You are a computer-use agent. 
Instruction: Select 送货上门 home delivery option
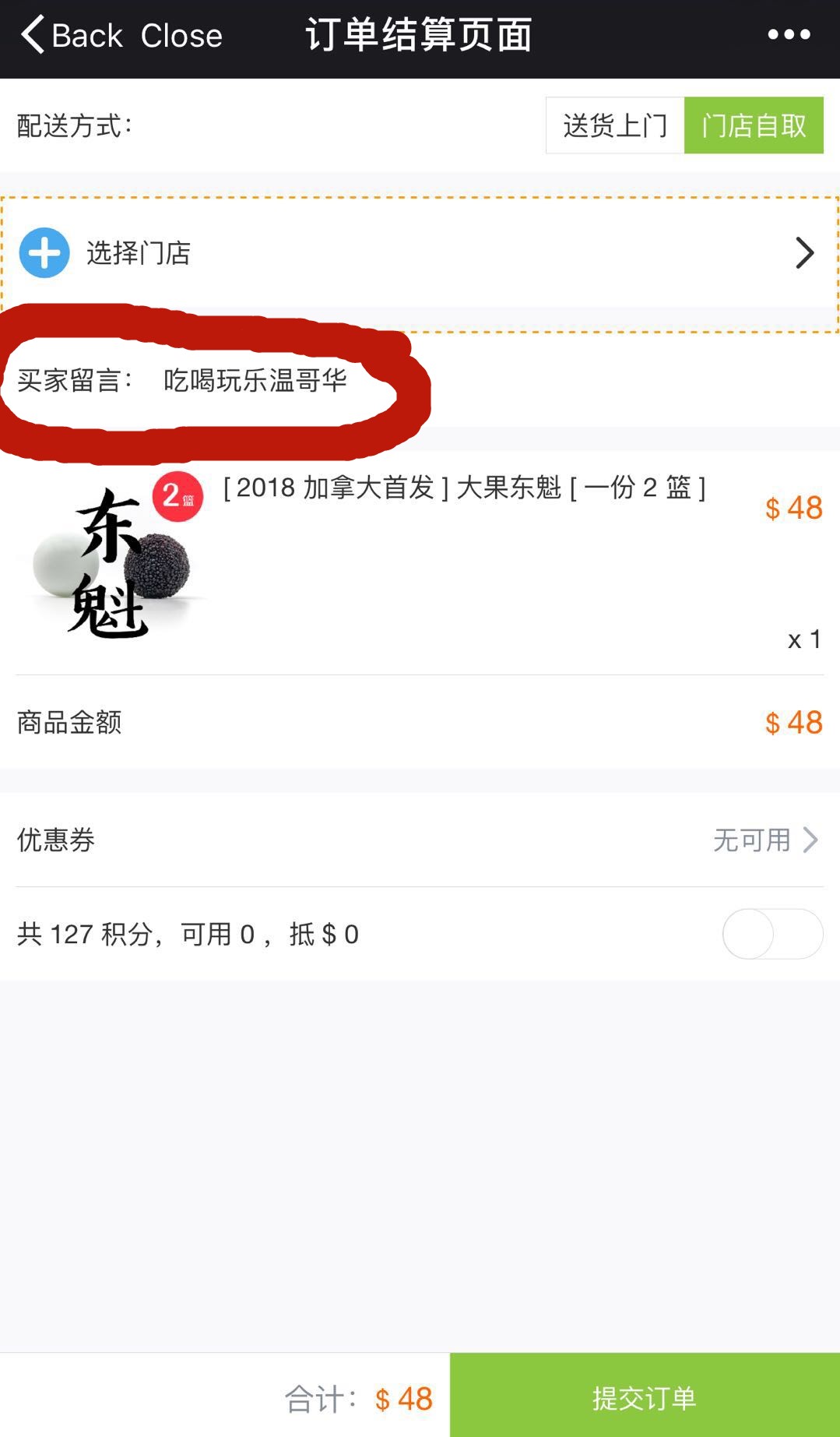pyautogui.click(x=615, y=125)
